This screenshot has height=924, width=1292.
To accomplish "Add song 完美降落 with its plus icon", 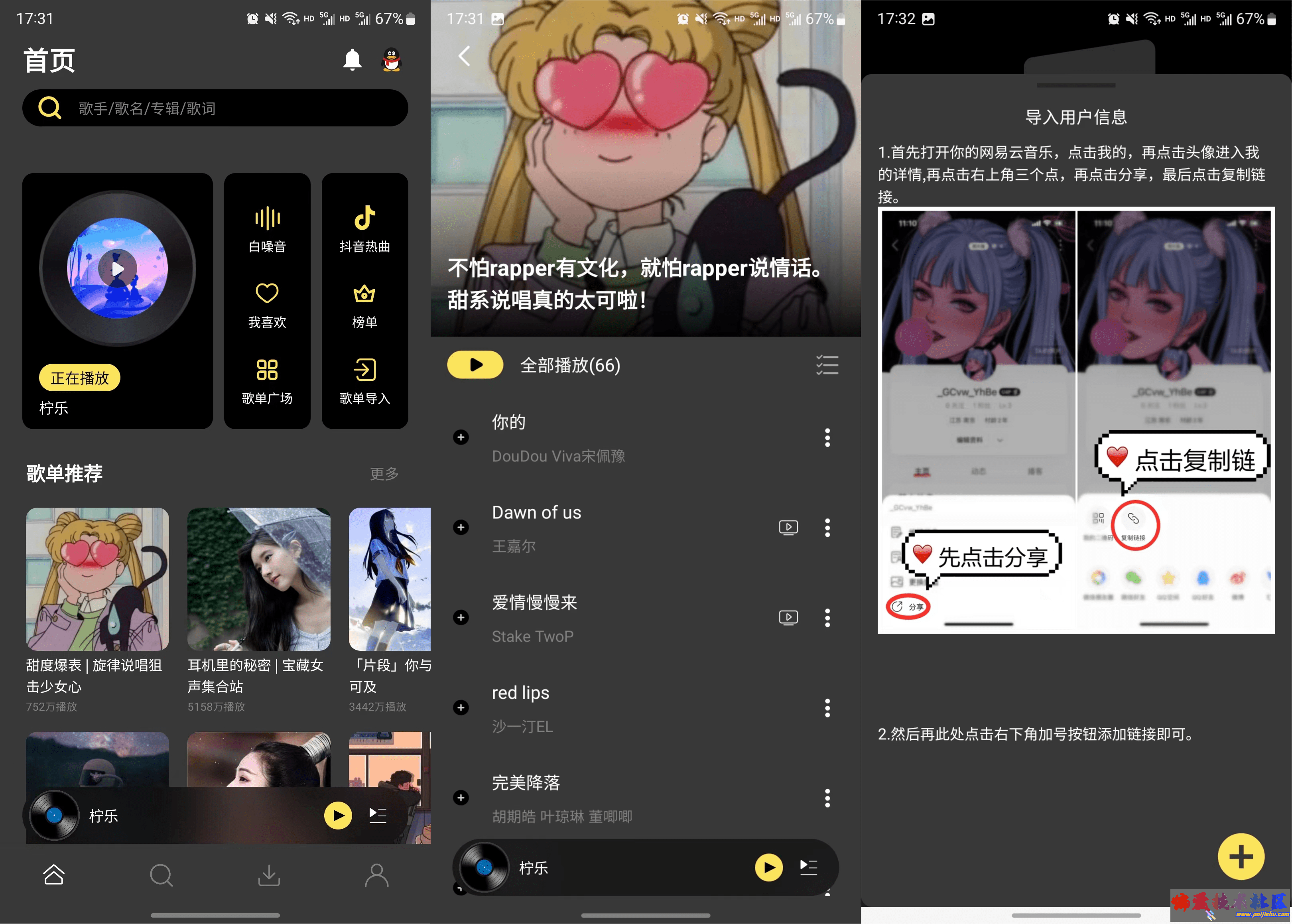I will click(461, 798).
